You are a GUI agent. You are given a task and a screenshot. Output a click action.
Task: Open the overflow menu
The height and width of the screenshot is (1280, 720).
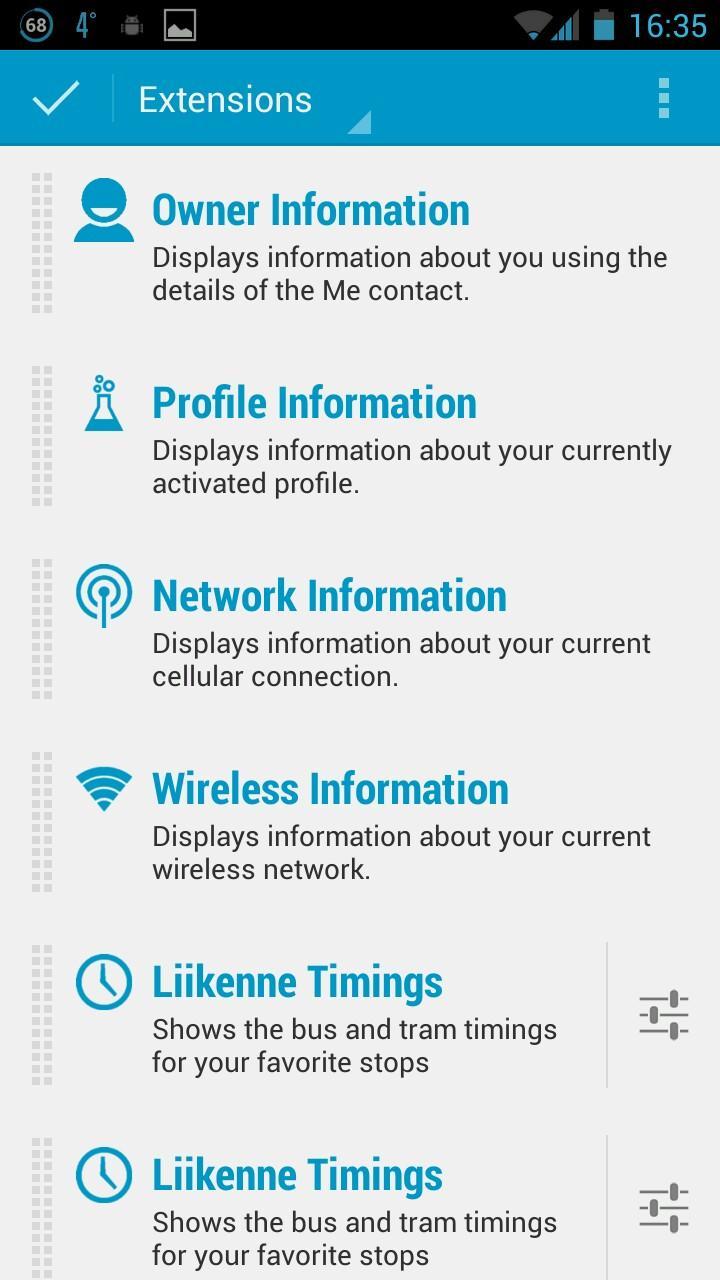point(663,97)
